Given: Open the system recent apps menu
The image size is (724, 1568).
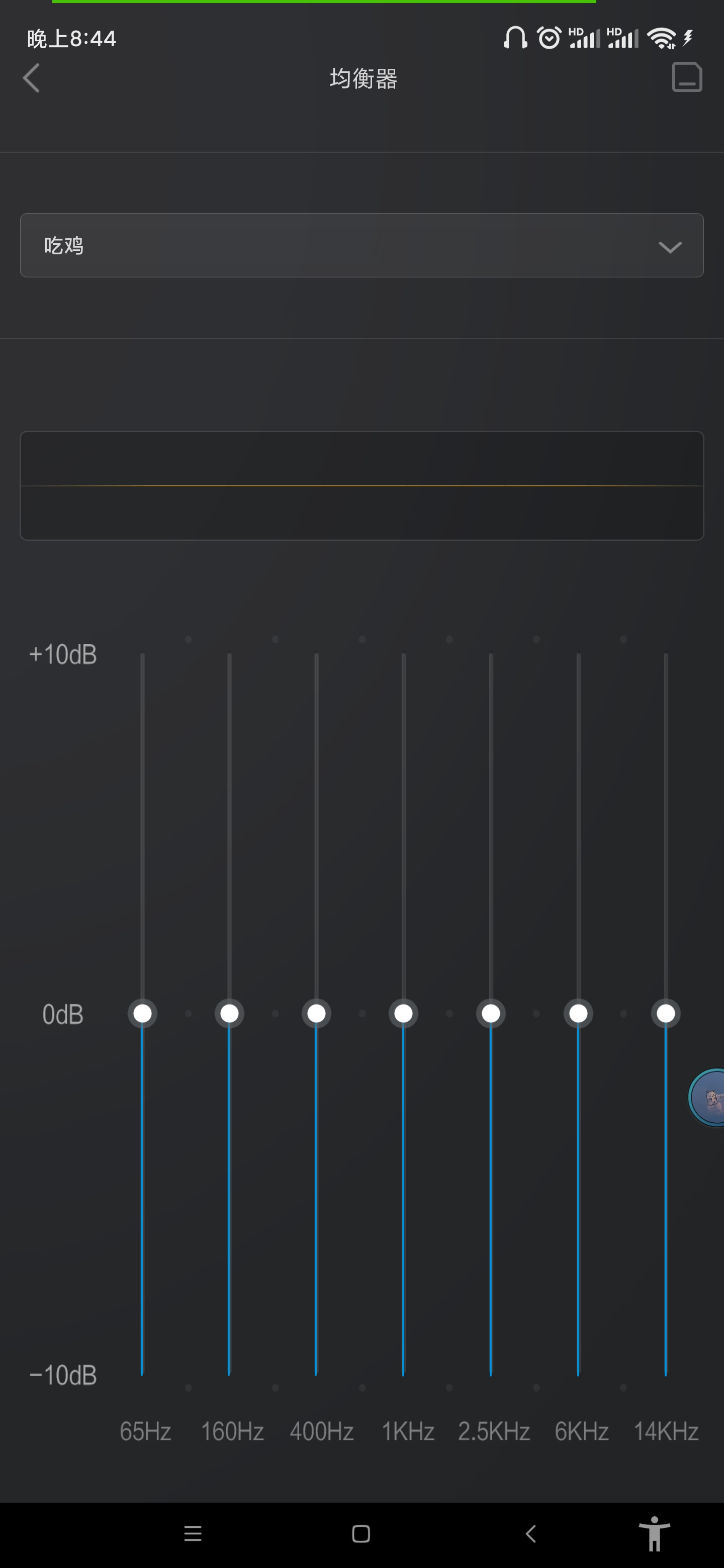Looking at the screenshot, I should pos(193,1533).
